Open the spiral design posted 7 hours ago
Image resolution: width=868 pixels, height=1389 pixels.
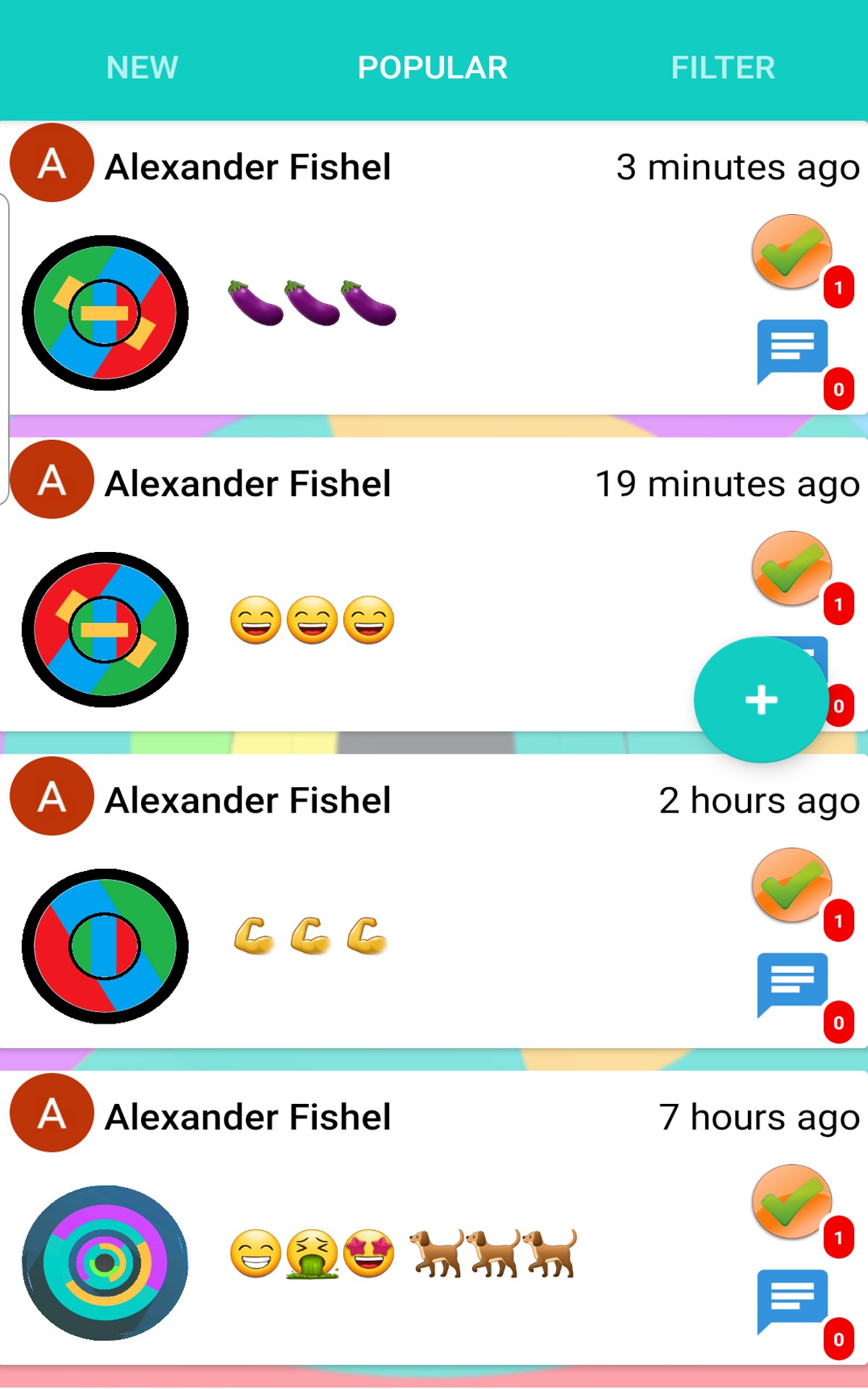106,1263
